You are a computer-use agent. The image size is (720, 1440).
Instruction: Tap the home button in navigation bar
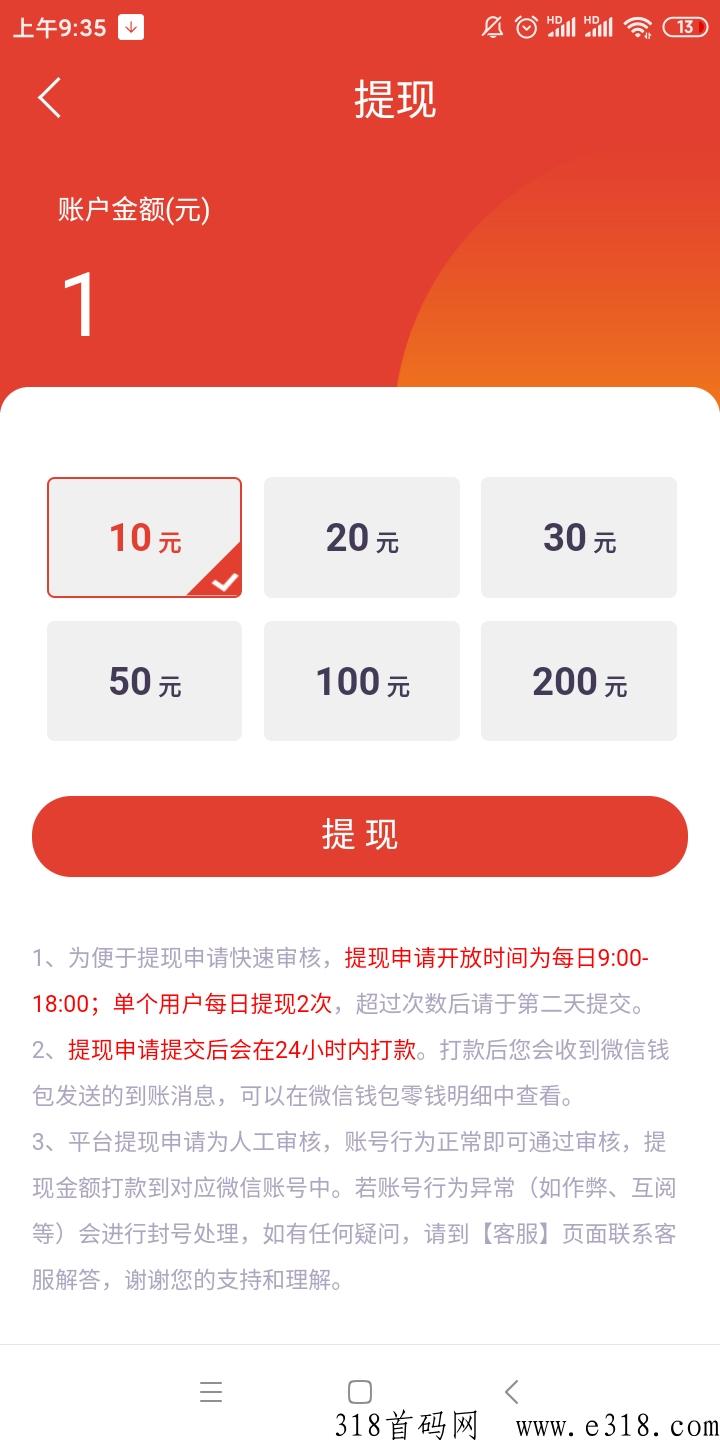pyautogui.click(x=360, y=1391)
